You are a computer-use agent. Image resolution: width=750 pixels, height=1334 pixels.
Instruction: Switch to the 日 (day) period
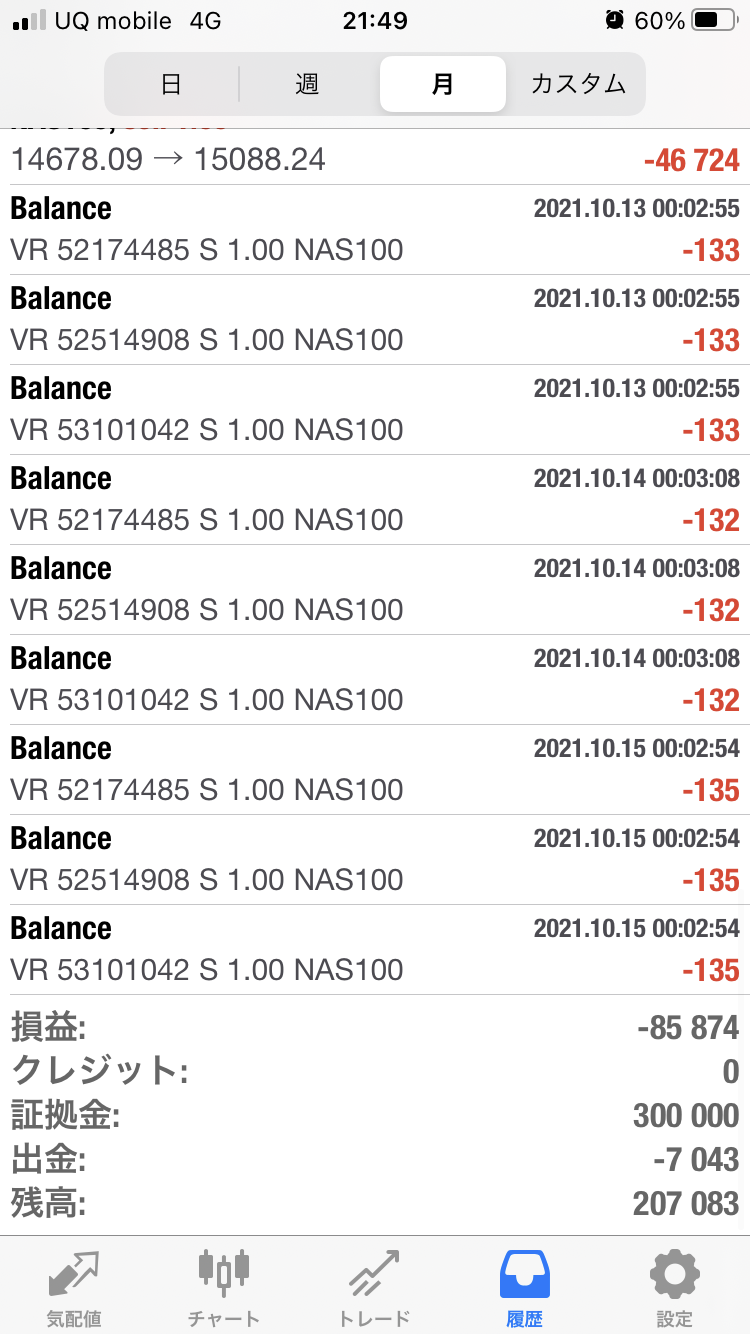[x=171, y=84]
